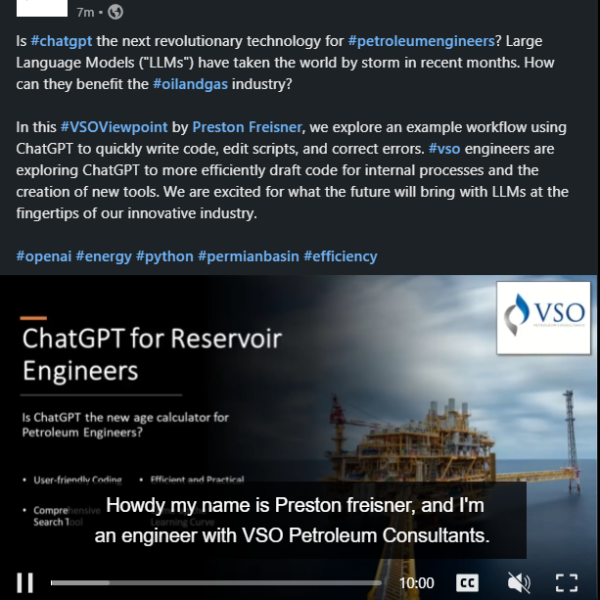The height and width of the screenshot is (600, 600).
Task: Enter fullscreen video mode
Action: tap(567, 582)
